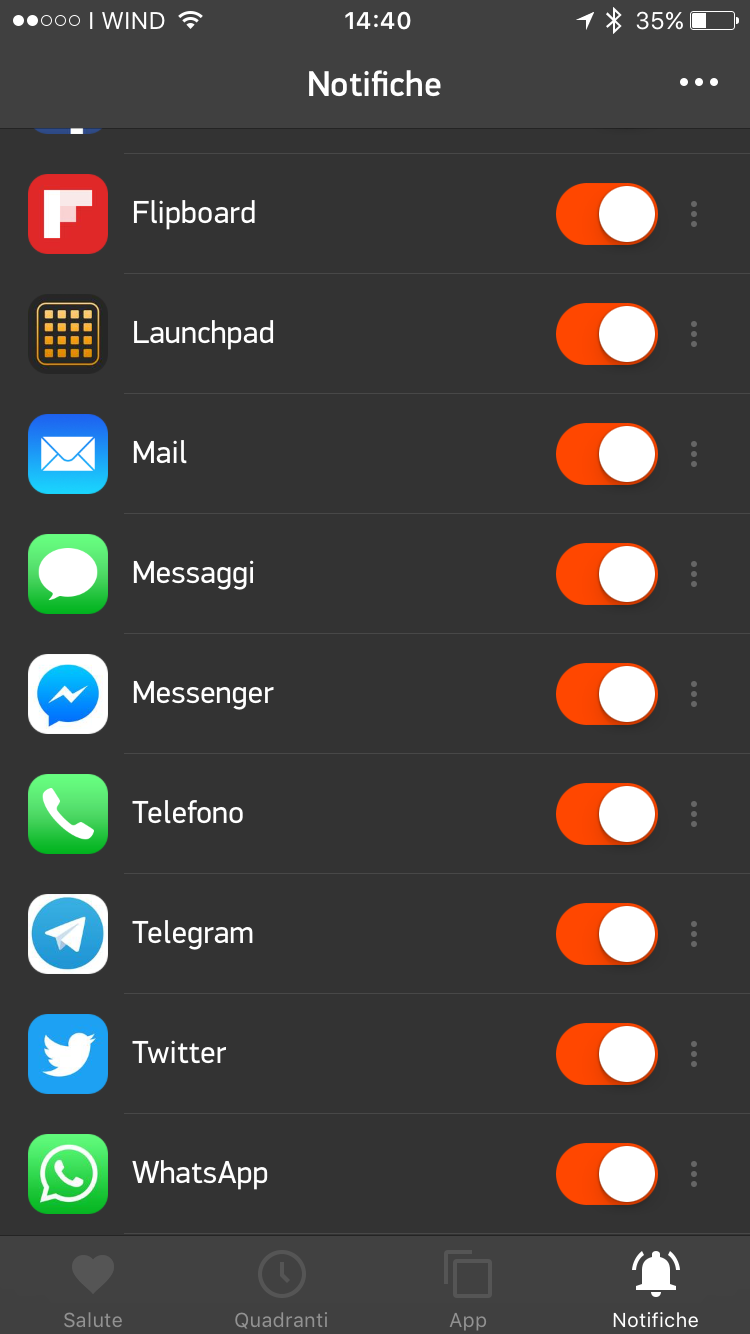Open the App tab

pos(468,1290)
